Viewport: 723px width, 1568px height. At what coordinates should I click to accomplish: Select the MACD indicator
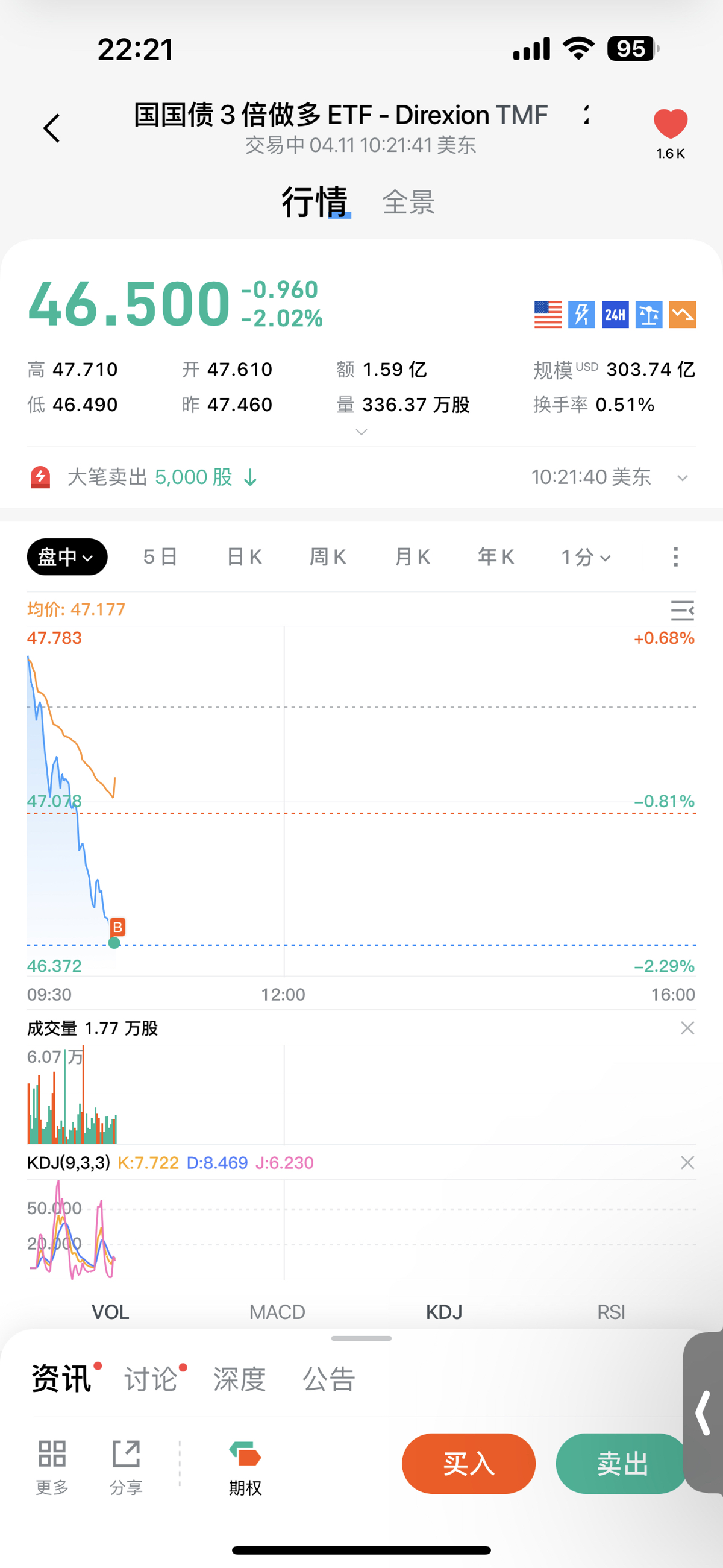pyautogui.click(x=277, y=1312)
